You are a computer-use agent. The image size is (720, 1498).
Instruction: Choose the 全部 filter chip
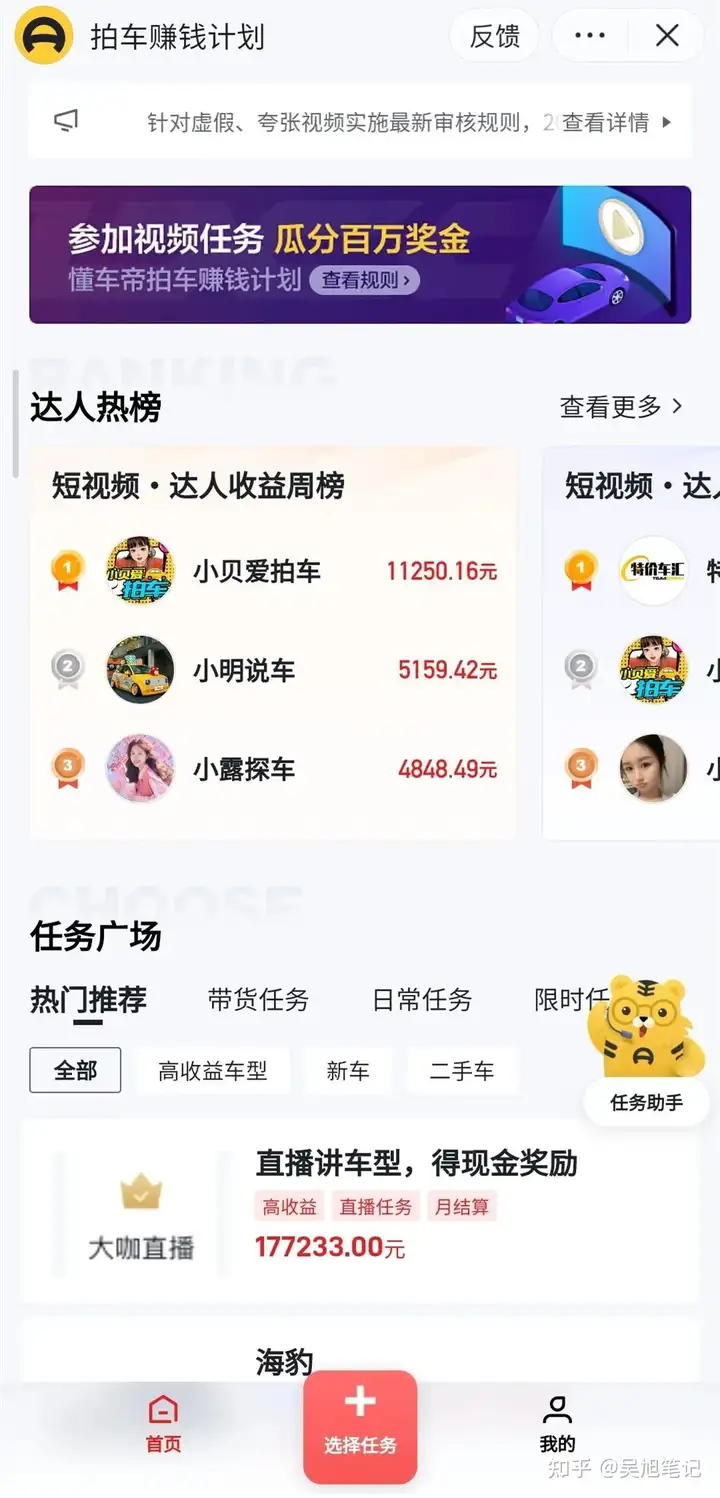pyautogui.click(x=76, y=1071)
